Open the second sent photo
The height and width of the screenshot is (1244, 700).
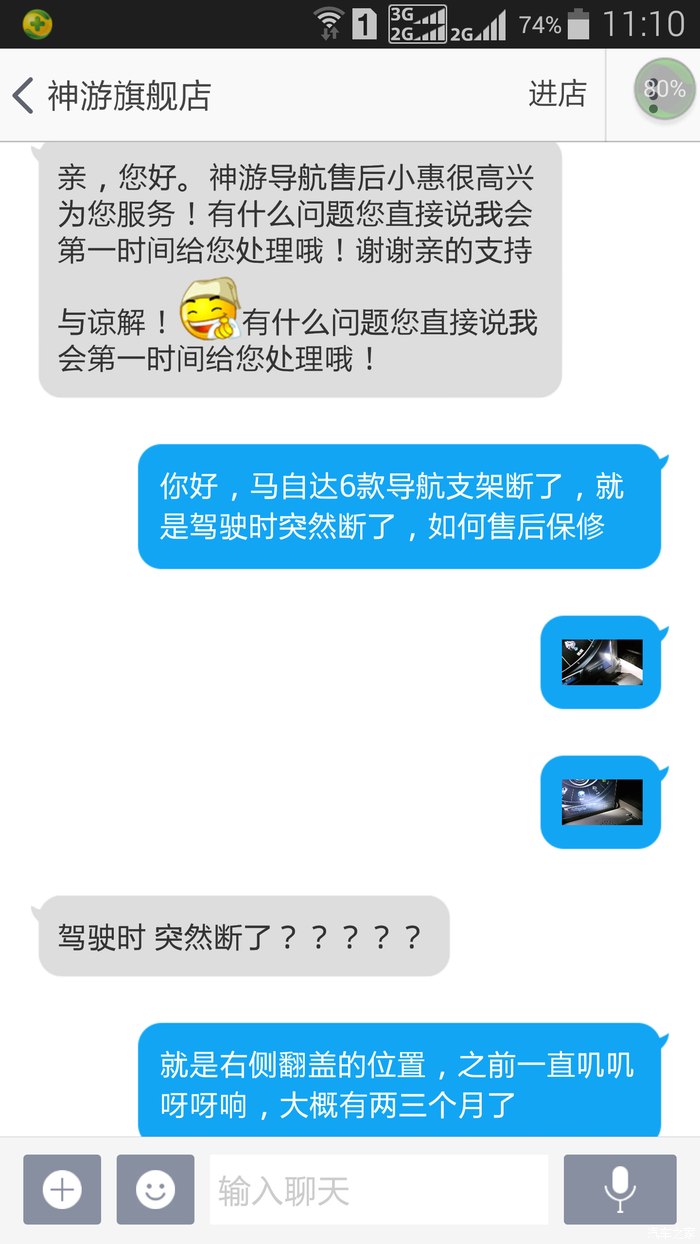click(x=601, y=802)
